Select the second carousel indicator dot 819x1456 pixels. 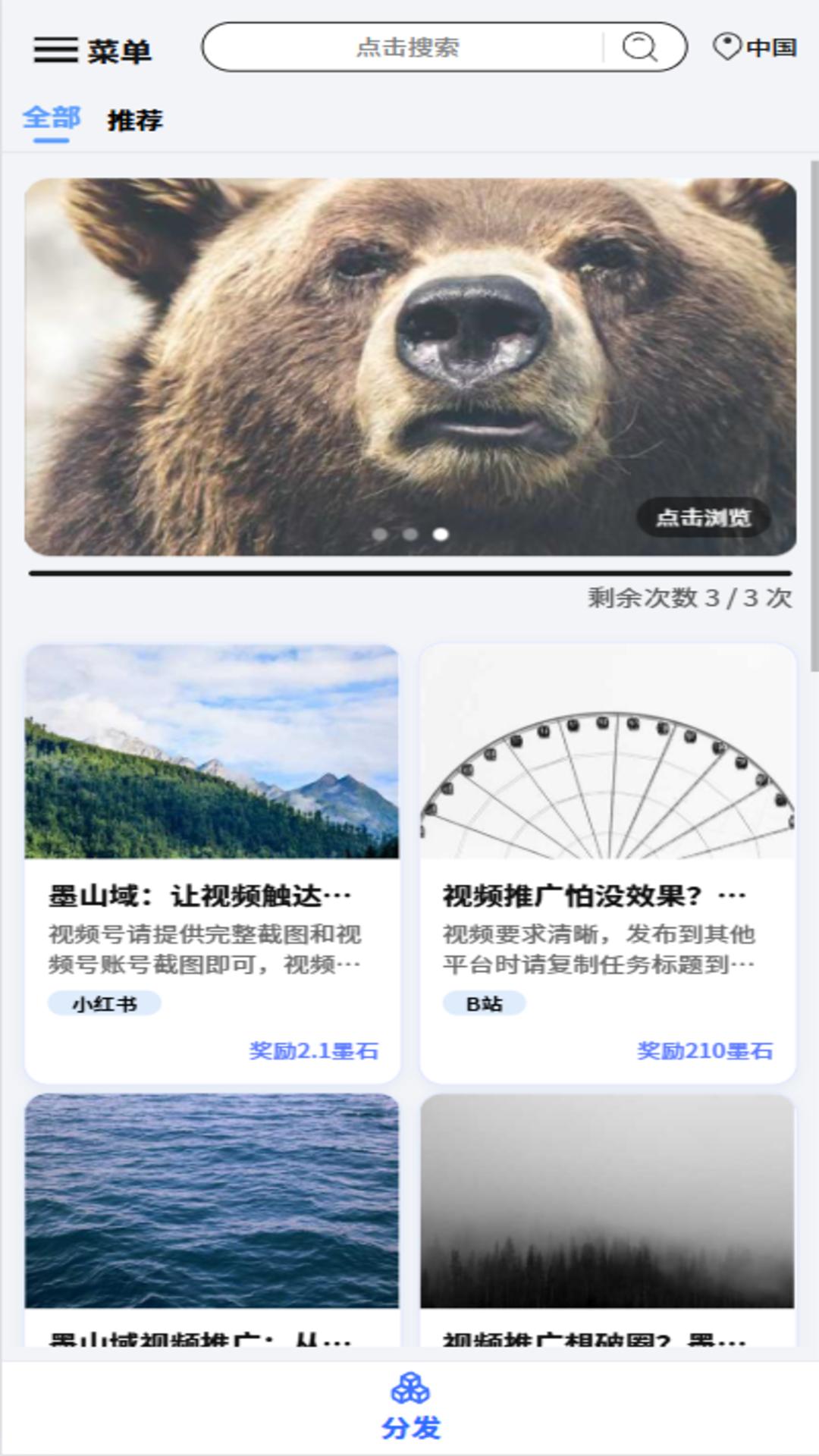pyautogui.click(x=409, y=535)
